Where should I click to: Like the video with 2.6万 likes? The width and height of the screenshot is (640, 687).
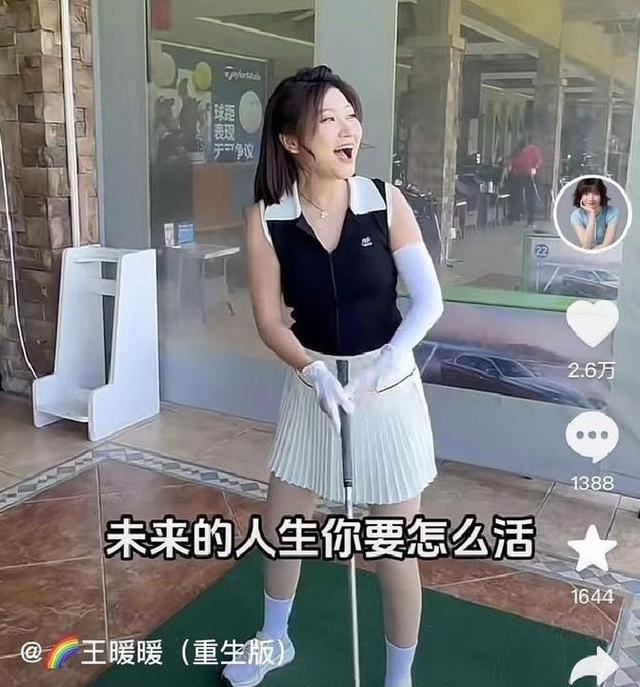pos(592,324)
